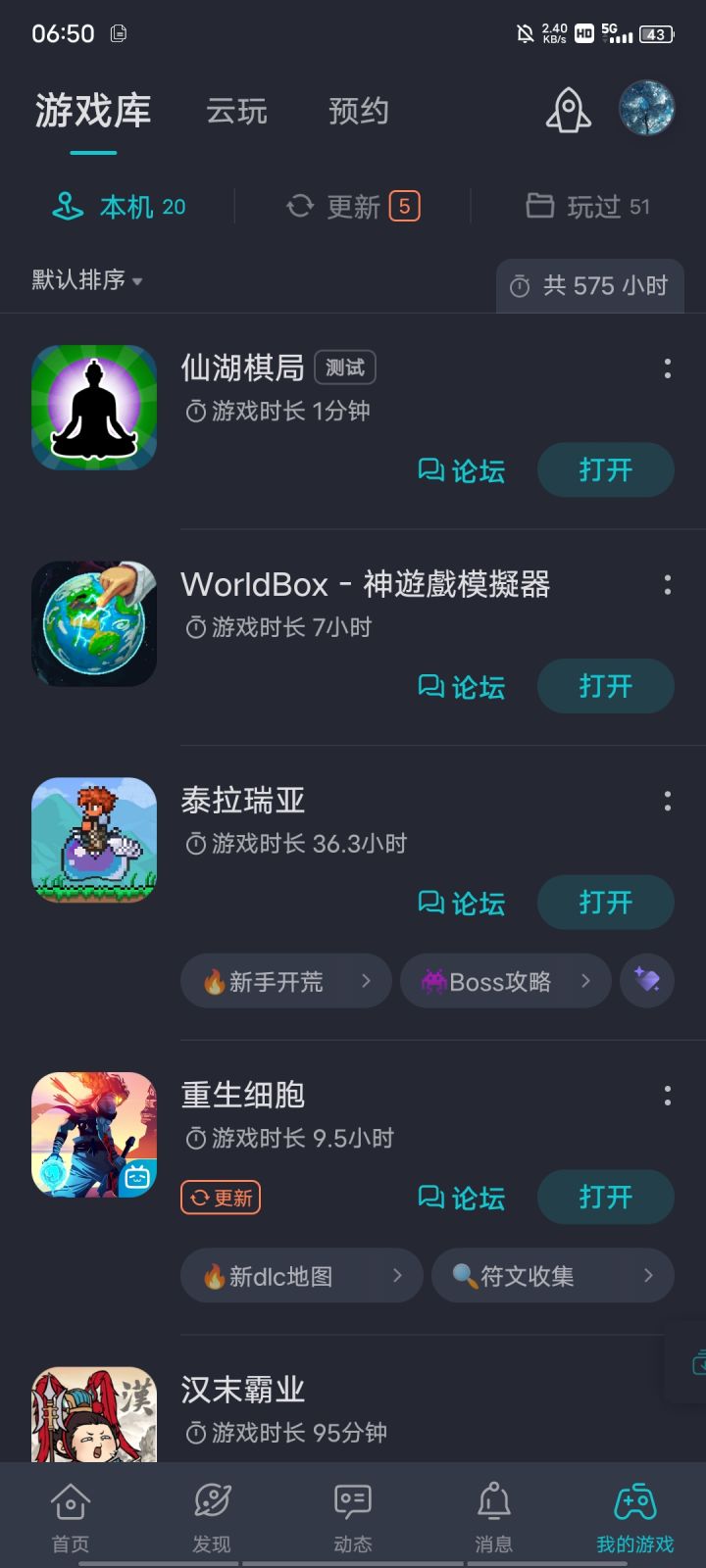Open the 默认排序 sort dropdown
706x1568 pixels.
click(x=88, y=280)
